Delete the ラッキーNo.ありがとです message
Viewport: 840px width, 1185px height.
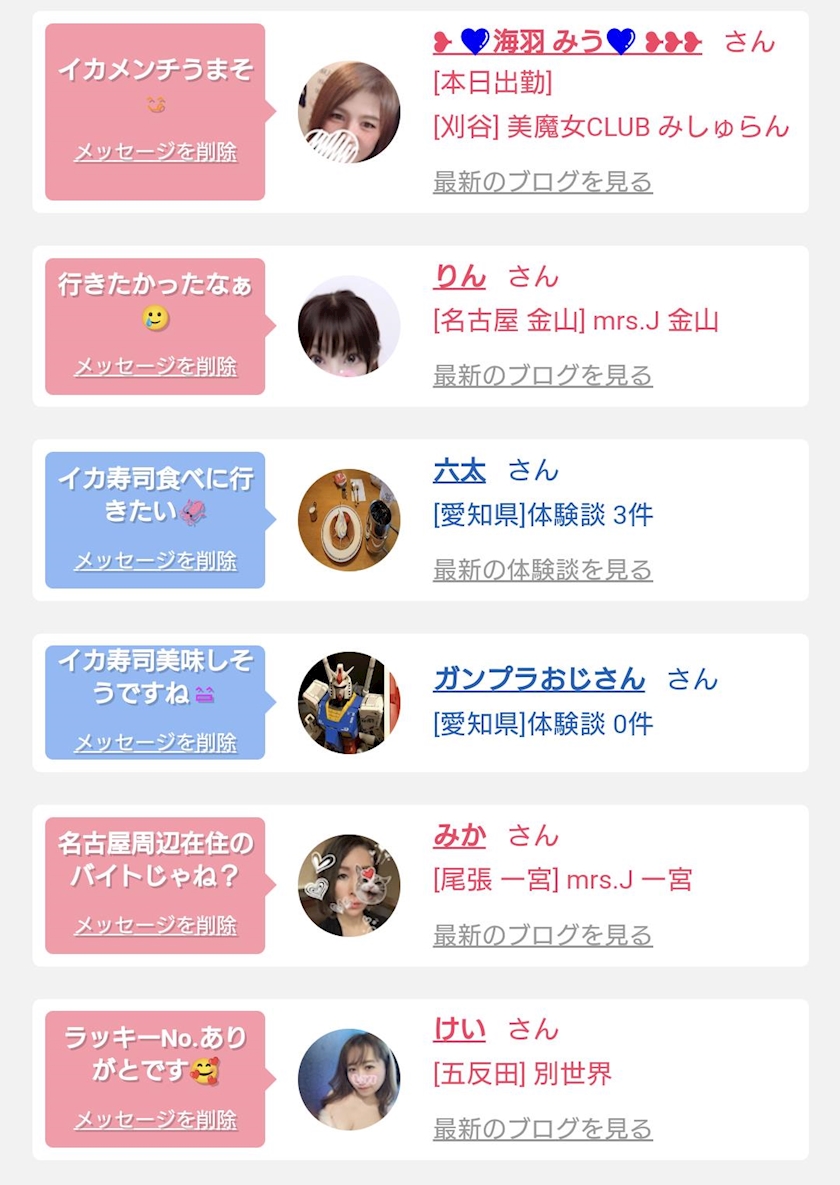click(x=156, y=1120)
